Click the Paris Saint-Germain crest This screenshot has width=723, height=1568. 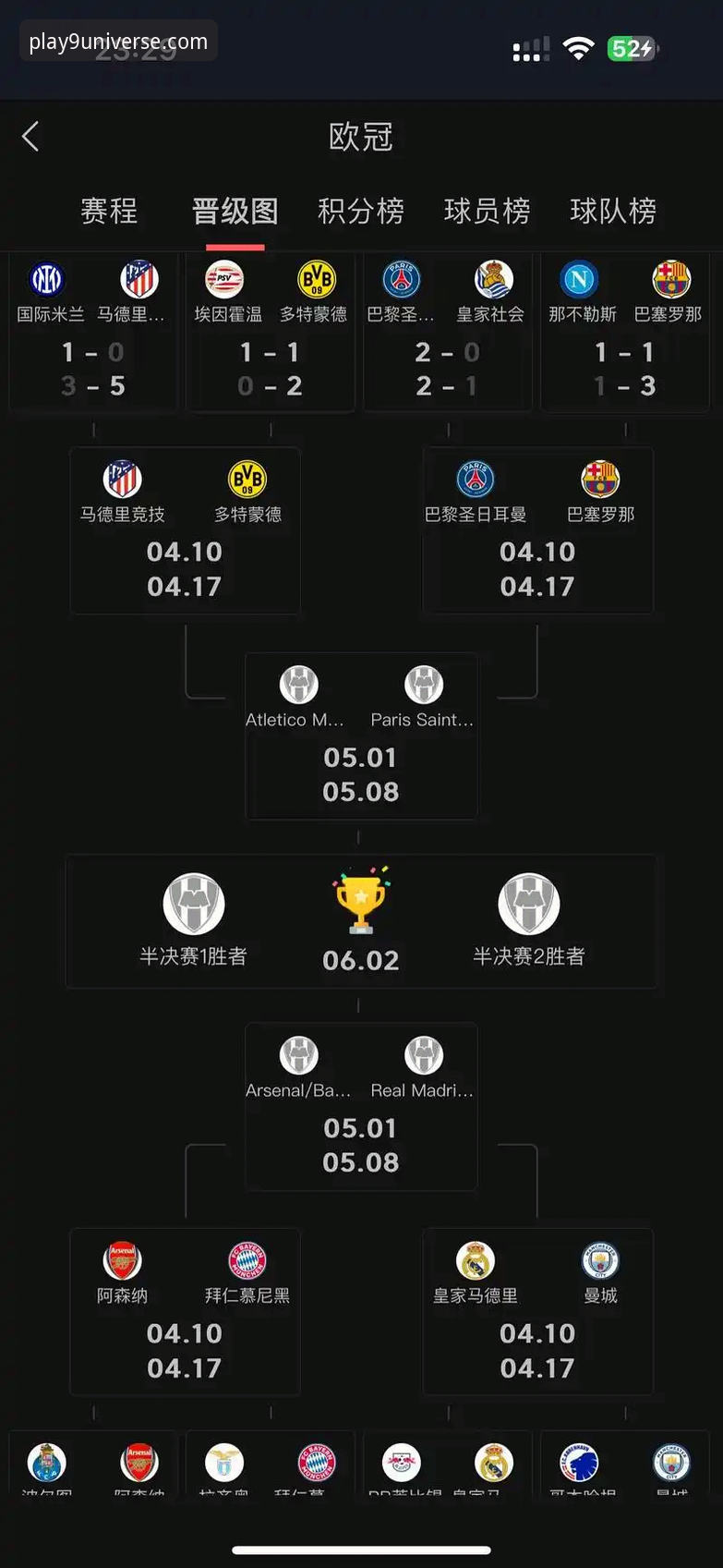(402, 280)
